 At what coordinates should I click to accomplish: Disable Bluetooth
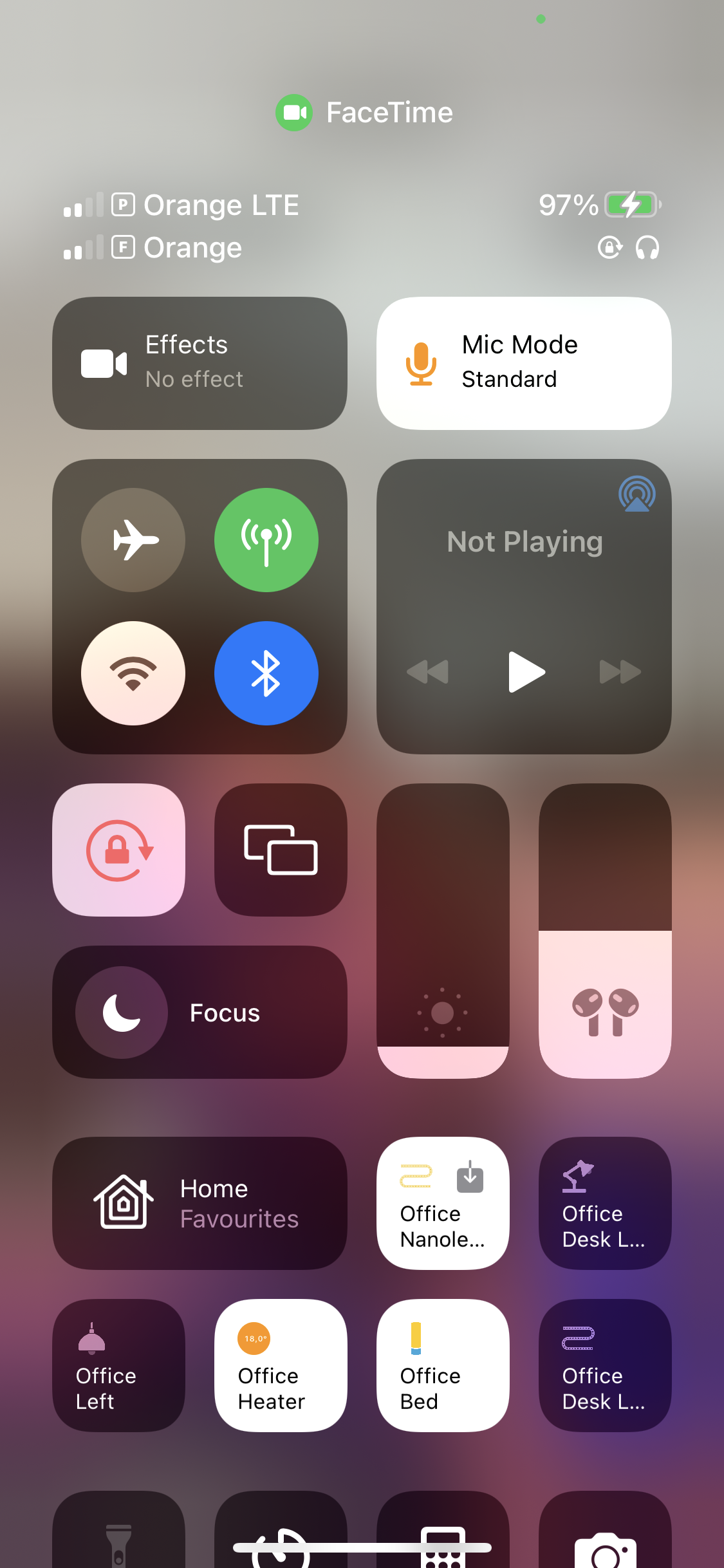click(266, 673)
